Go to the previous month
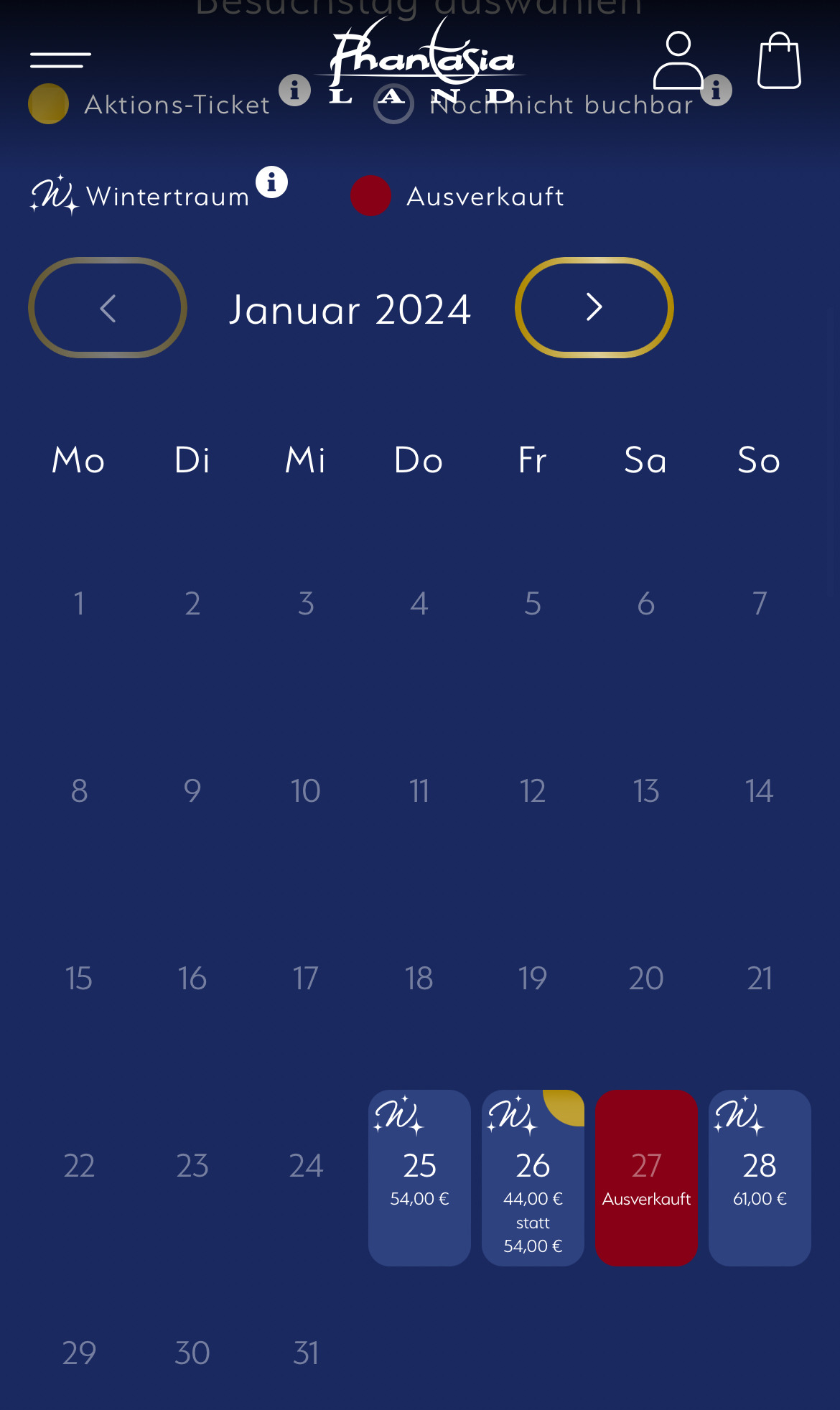 [x=108, y=308]
